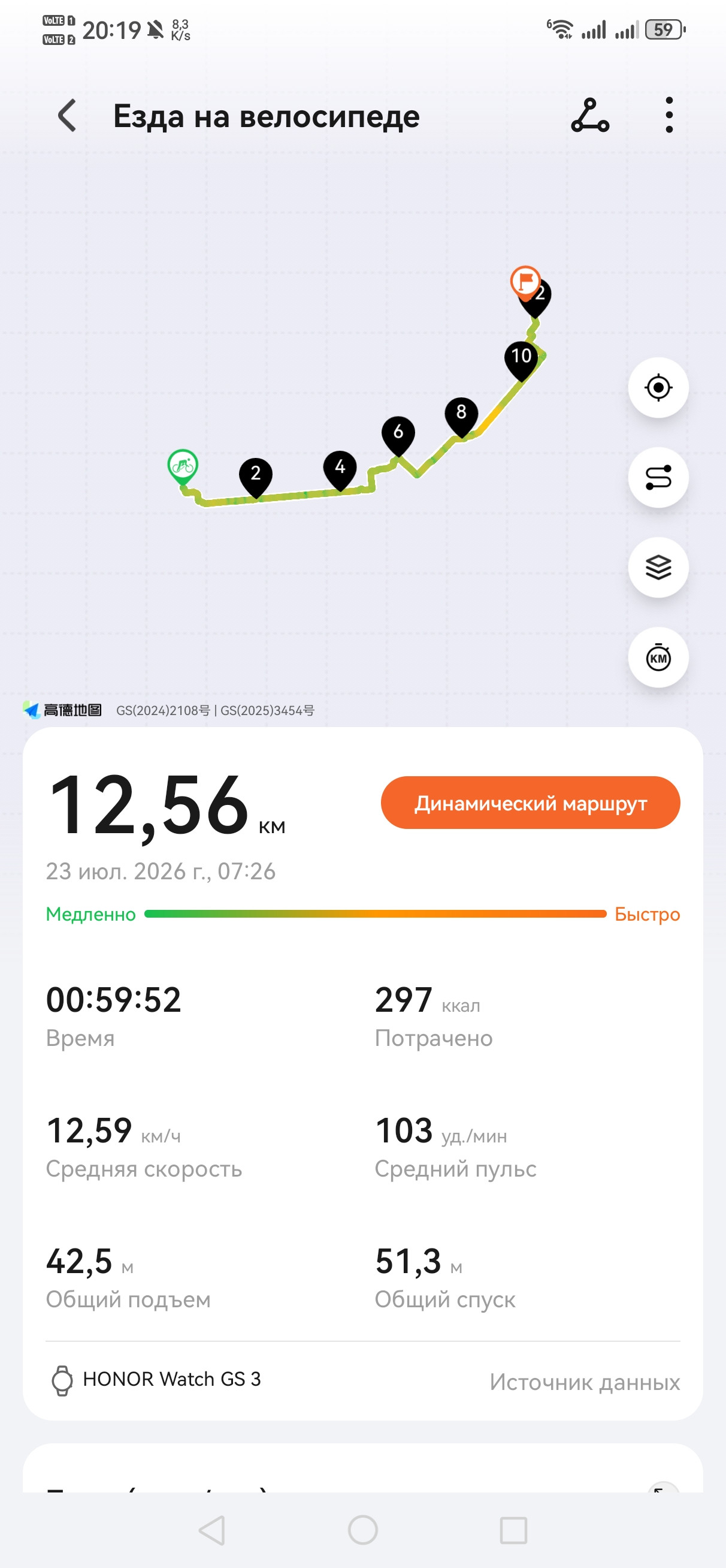Tap the system home button
726x1568 pixels.
point(362,1530)
